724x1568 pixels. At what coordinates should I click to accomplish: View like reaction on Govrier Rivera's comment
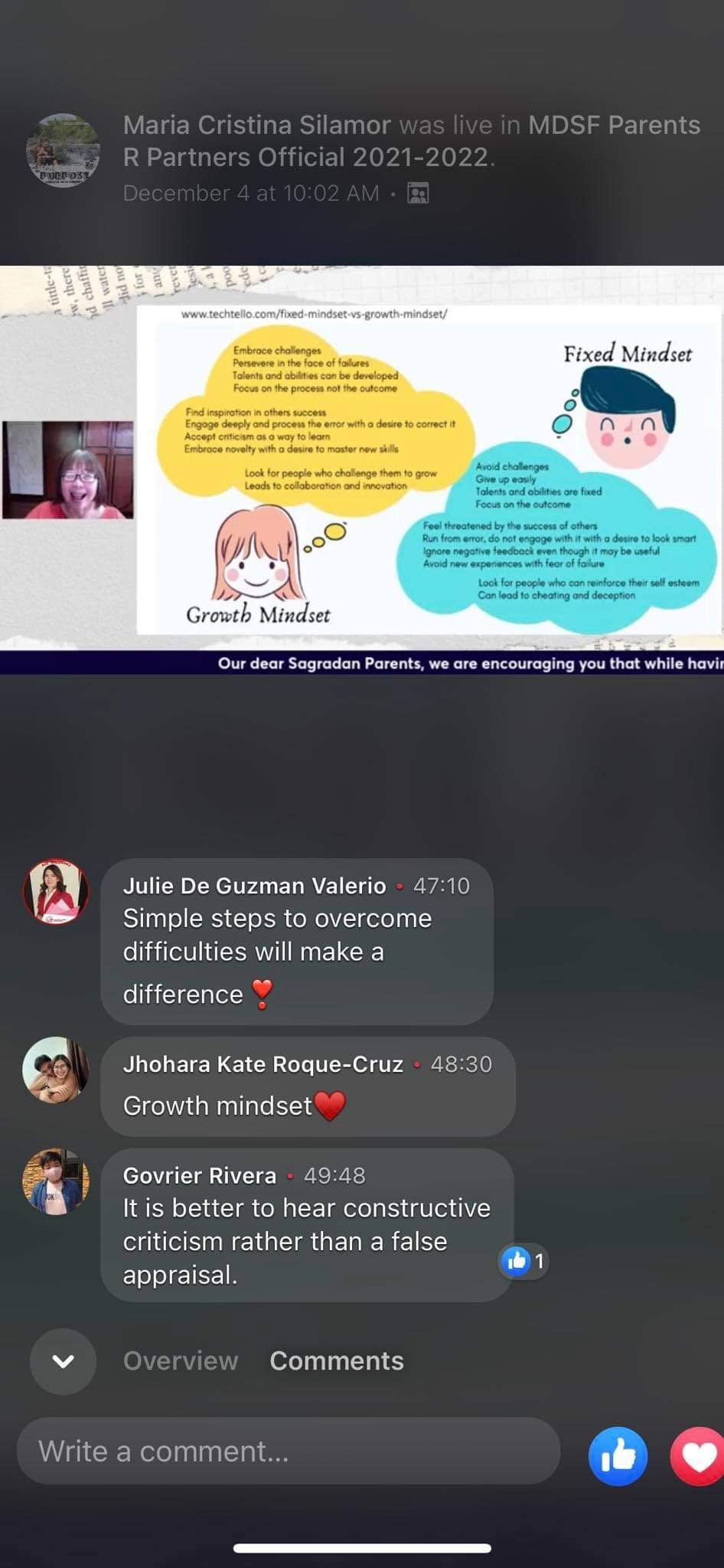pos(524,1261)
